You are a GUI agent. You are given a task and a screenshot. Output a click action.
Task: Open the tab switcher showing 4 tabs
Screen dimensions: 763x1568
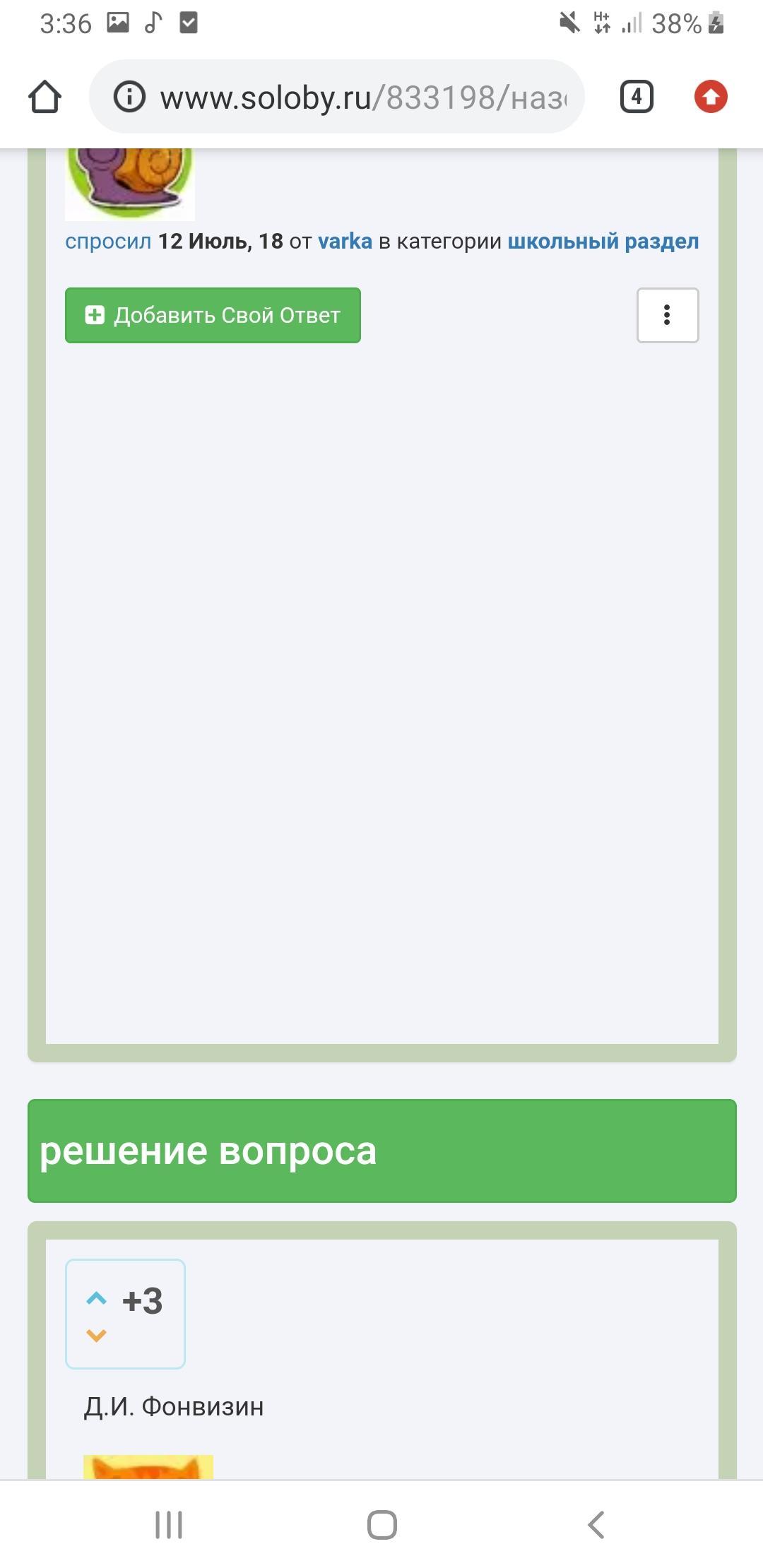pyautogui.click(x=637, y=97)
